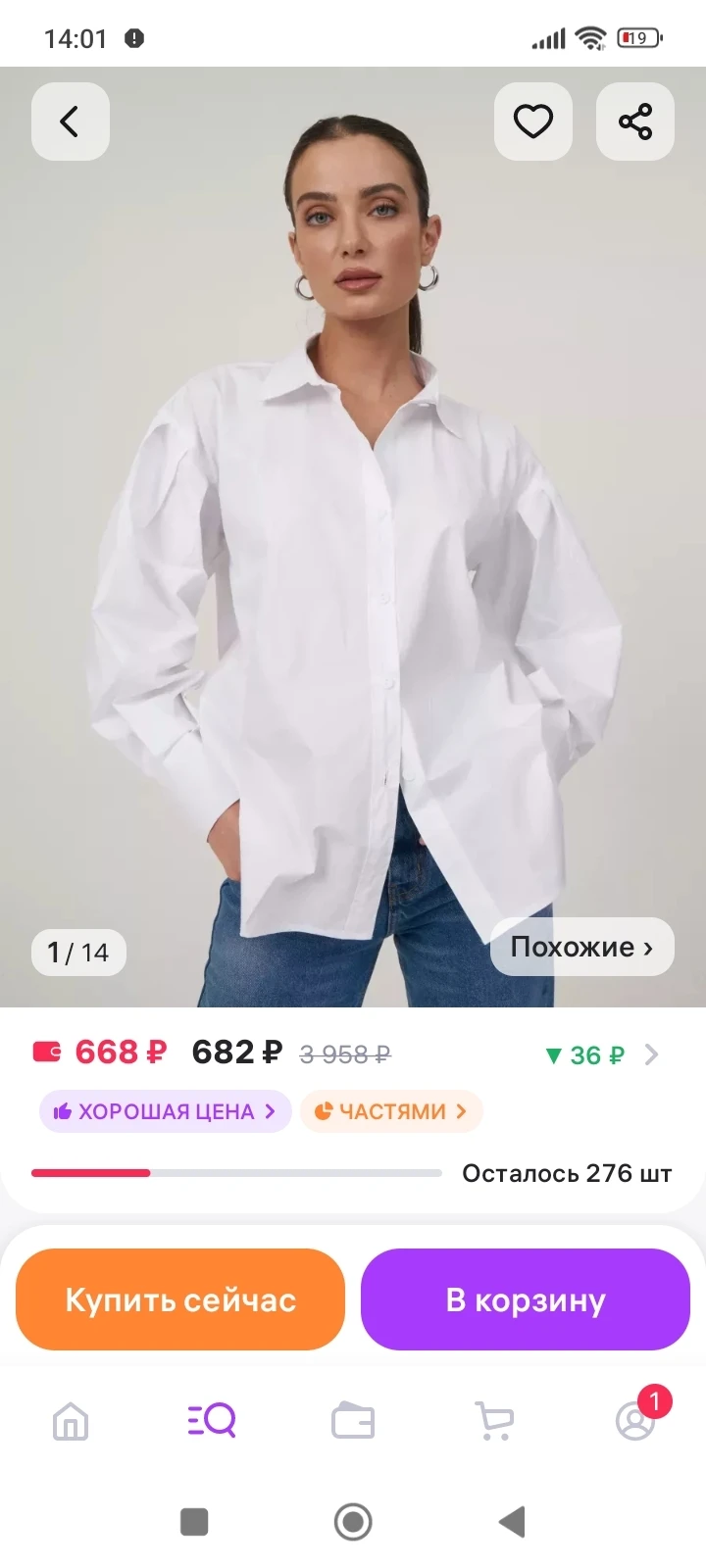
Task: Open the ХОРОШАЯ ЦЕНА chip
Action: (165, 1111)
